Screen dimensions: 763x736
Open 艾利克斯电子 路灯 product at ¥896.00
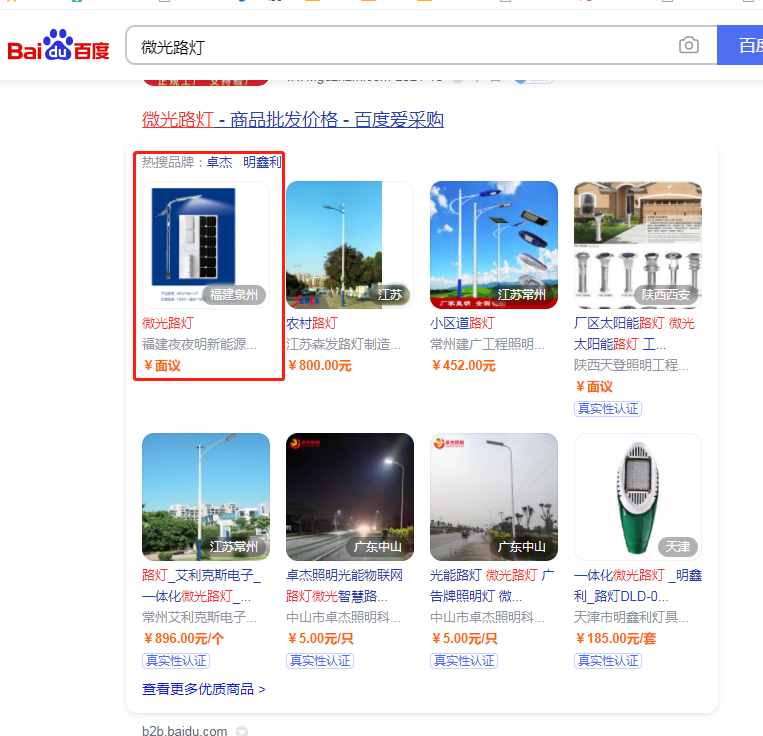[206, 497]
